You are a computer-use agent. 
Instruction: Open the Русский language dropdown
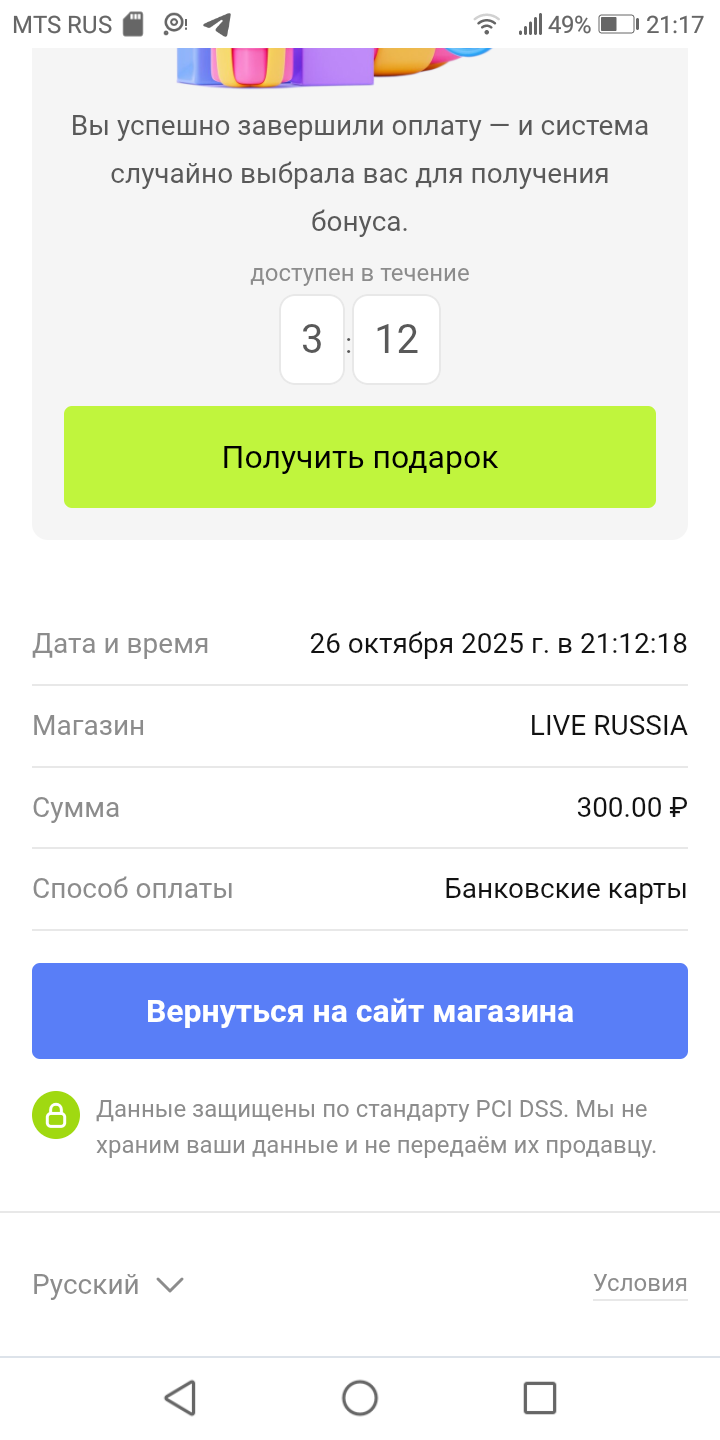(109, 1284)
